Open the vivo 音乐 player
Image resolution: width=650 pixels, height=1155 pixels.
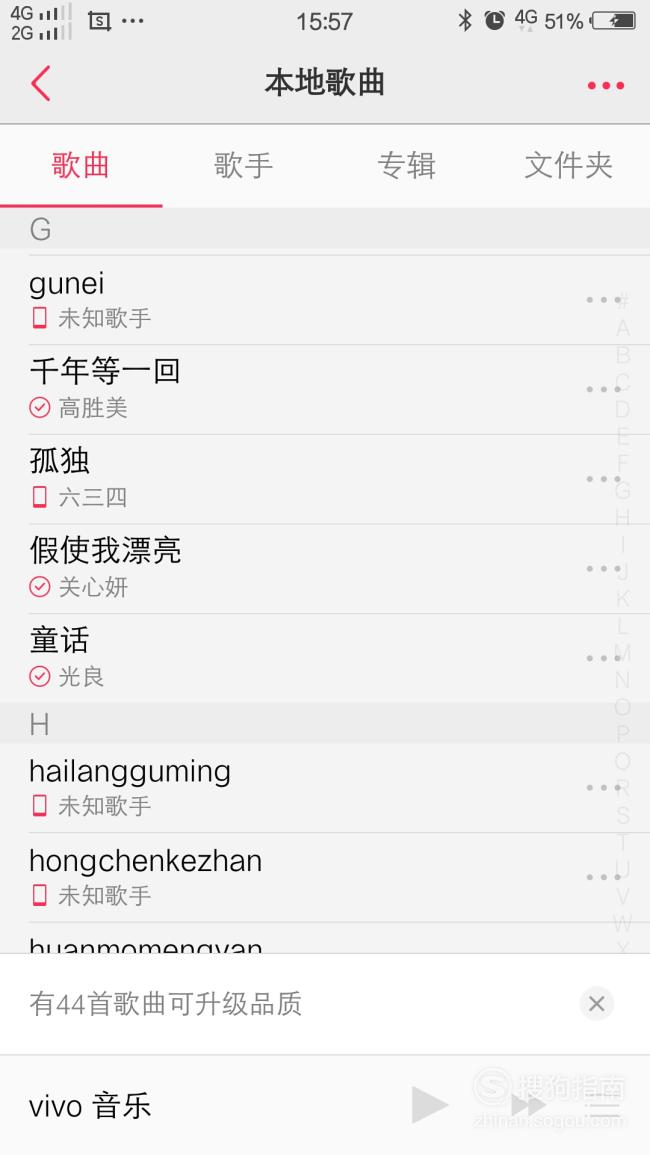90,1106
